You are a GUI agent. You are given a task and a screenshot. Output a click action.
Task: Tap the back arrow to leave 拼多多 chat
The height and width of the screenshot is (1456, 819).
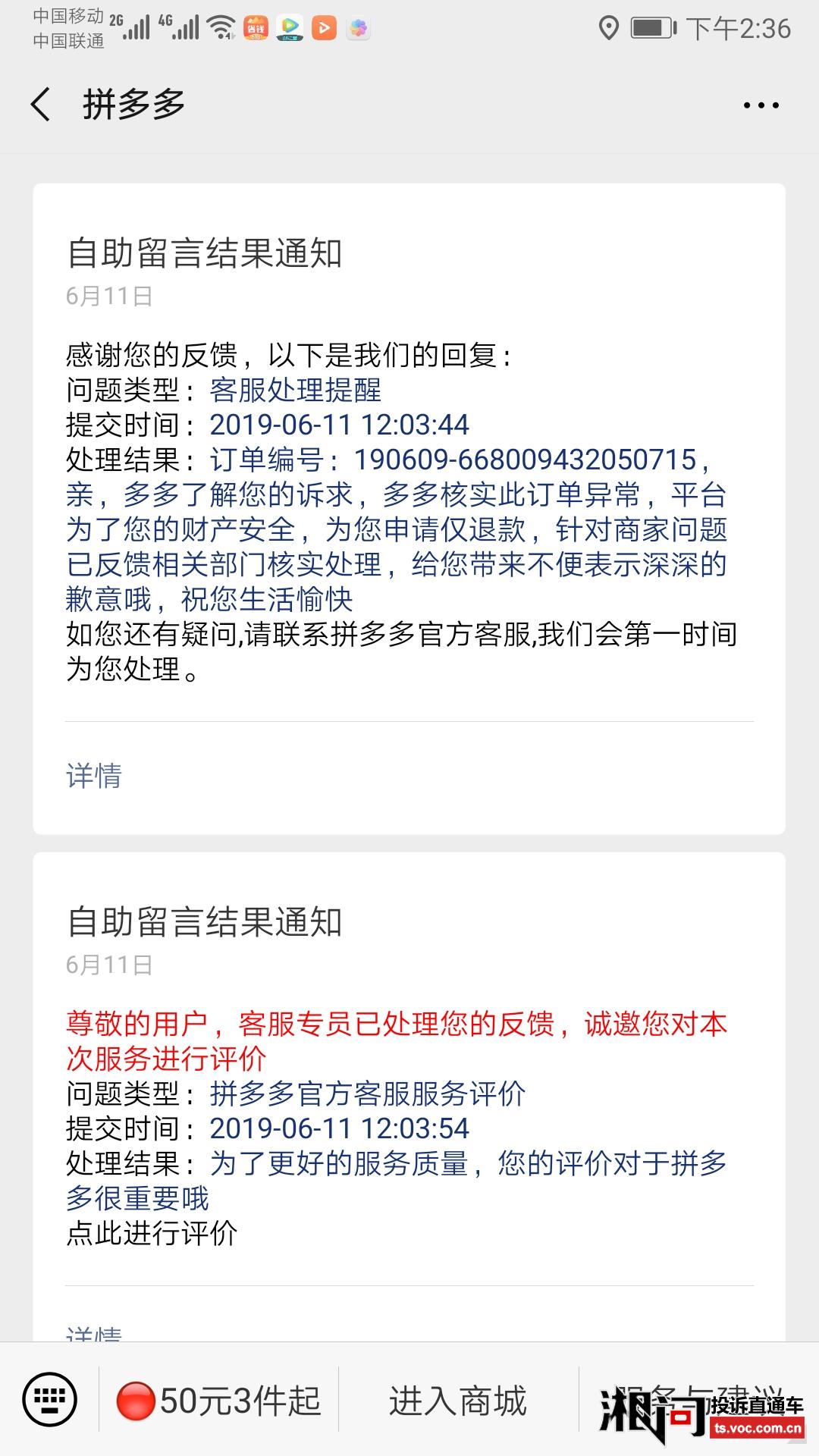click(42, 105)
